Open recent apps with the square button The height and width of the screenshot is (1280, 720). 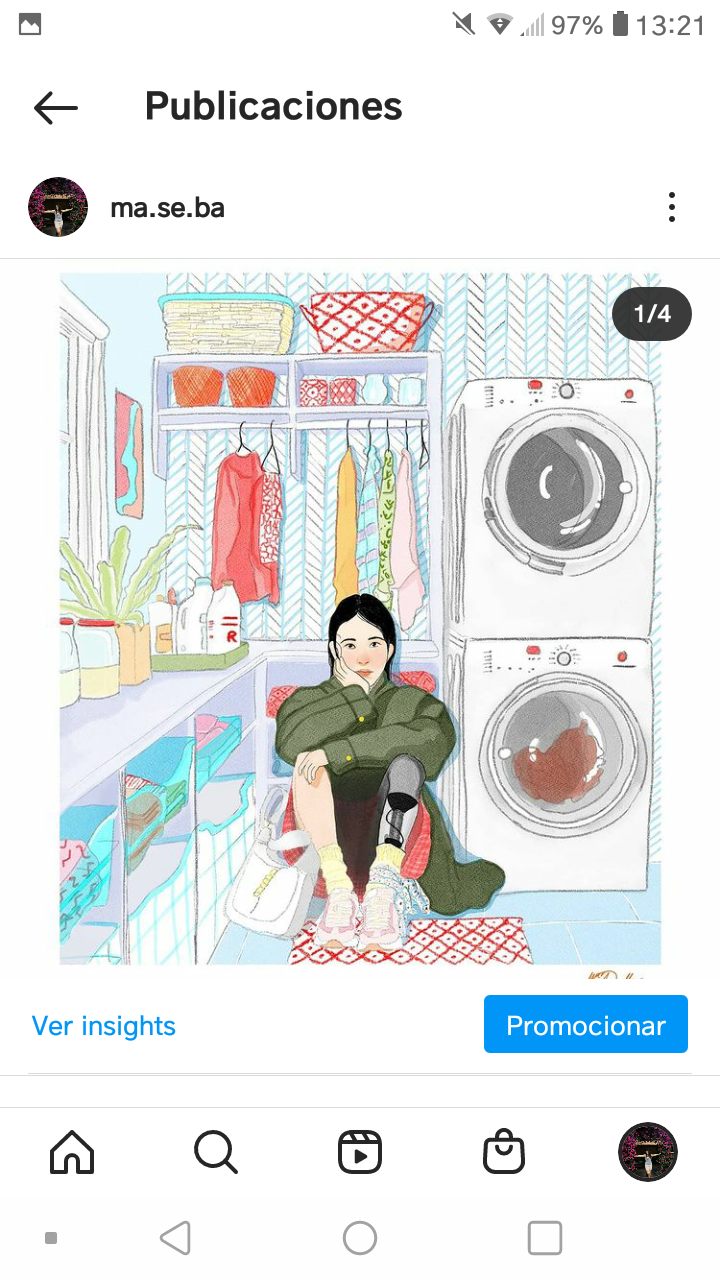(x=544, y=1238)
